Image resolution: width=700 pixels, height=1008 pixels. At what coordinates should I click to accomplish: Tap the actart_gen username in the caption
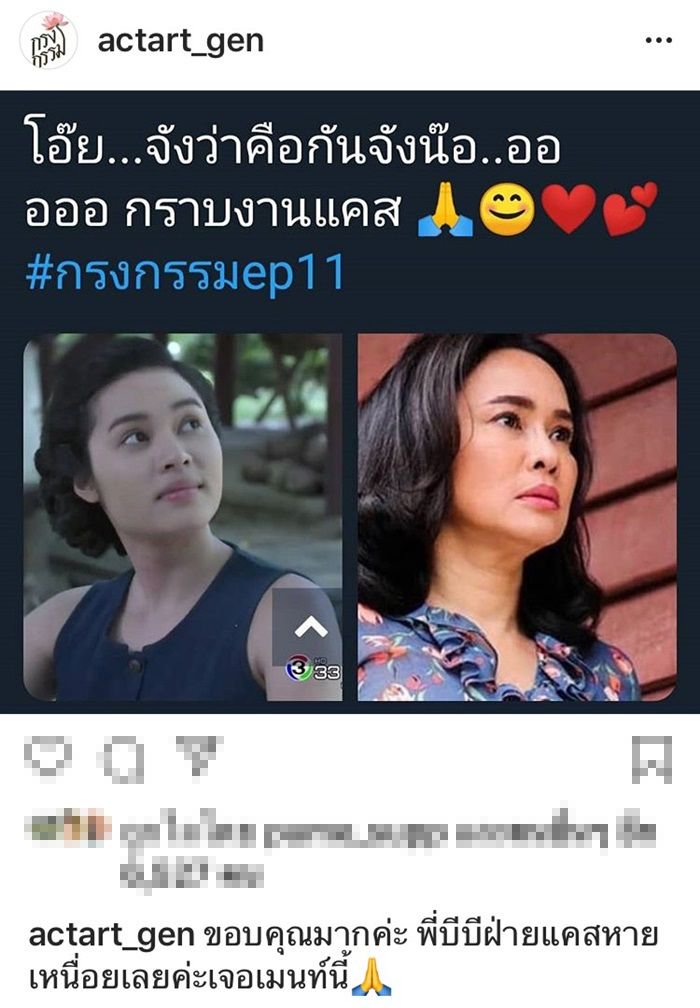pyautogui.click(x=110, y=937)
